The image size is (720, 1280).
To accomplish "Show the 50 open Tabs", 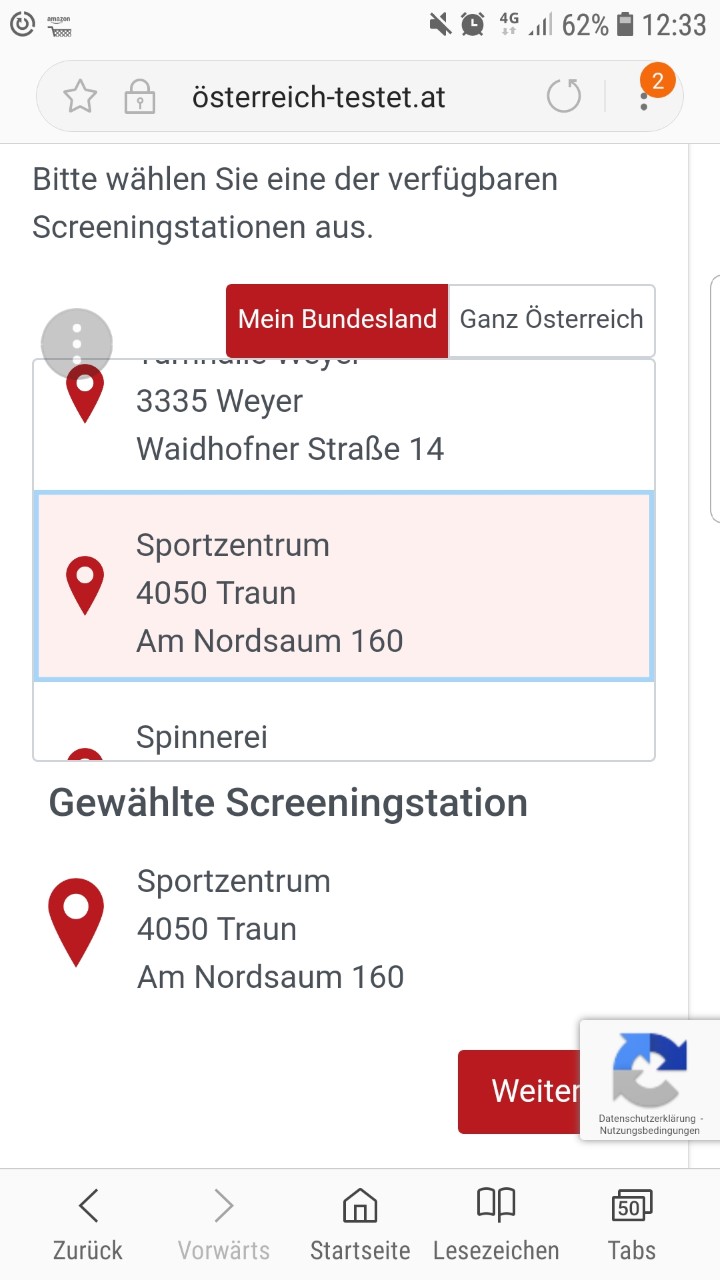I will (632, 1224).
